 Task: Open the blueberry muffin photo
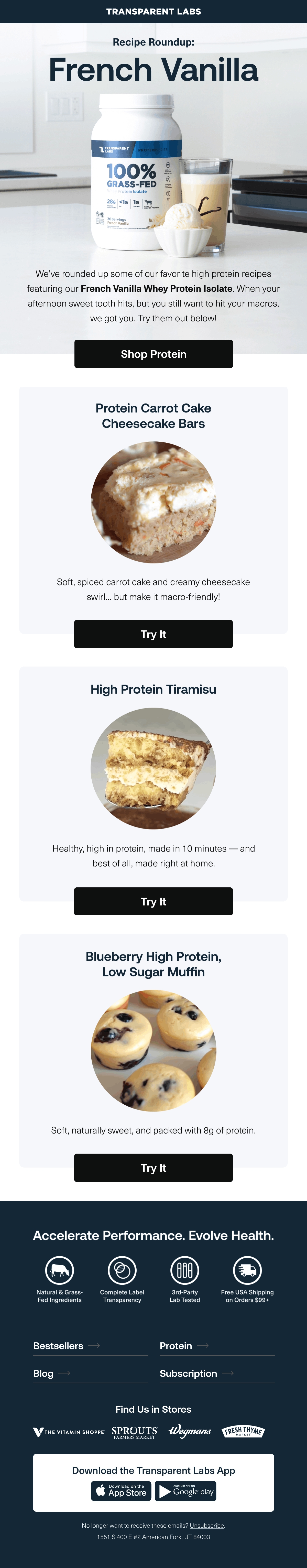(x=153, y=1051)
